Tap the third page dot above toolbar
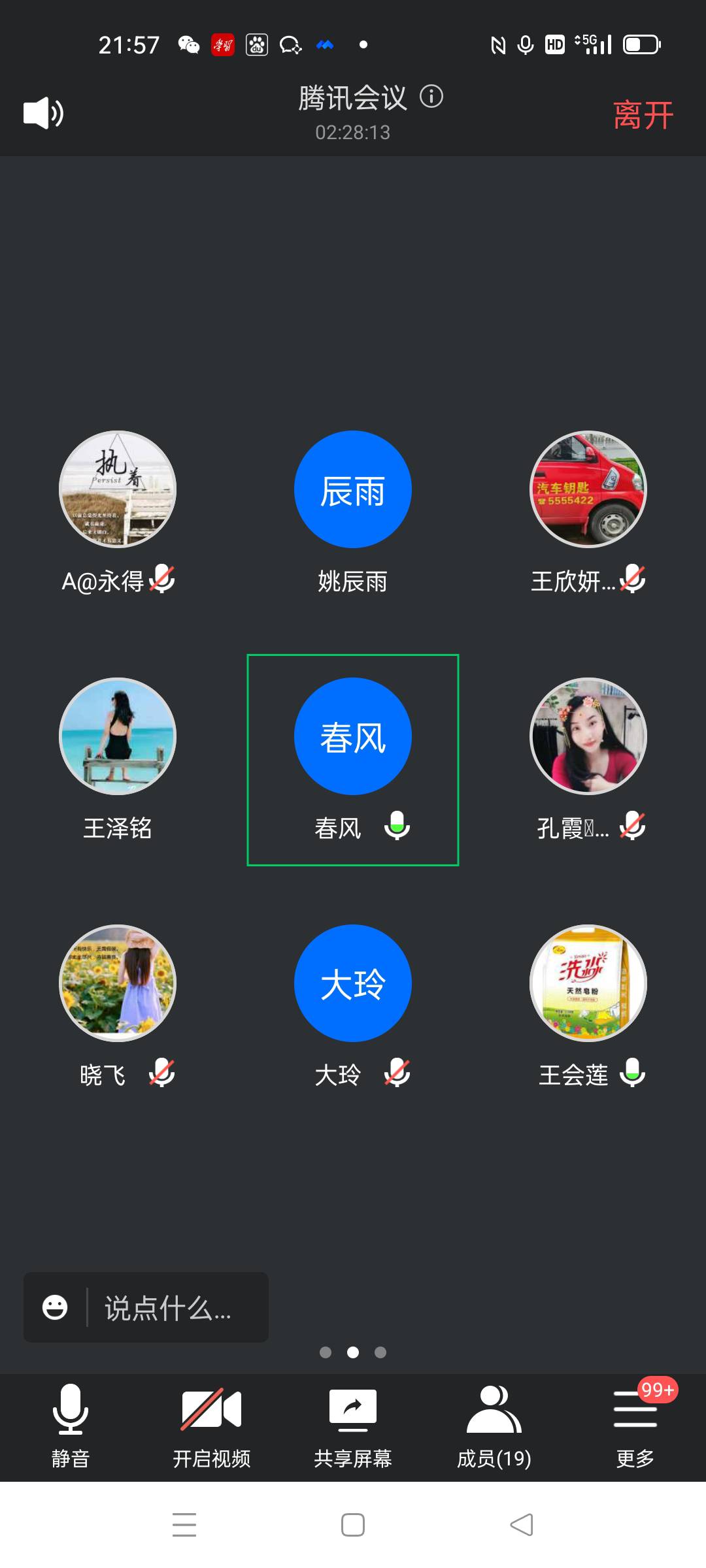 [x=380, y=1353]
